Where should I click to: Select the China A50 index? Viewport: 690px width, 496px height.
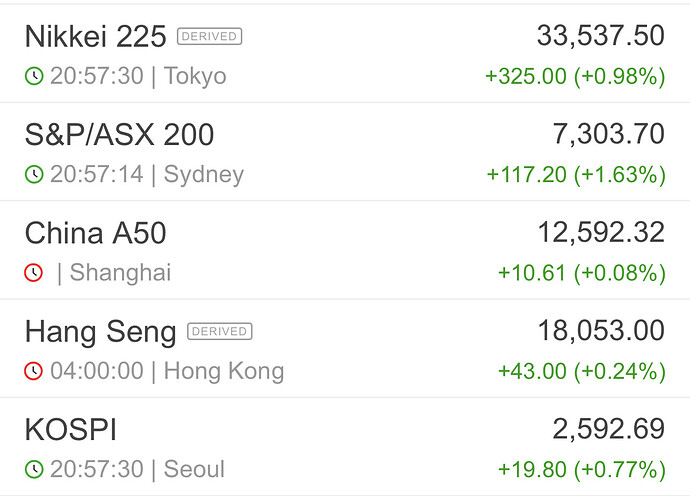pos(95,233)
